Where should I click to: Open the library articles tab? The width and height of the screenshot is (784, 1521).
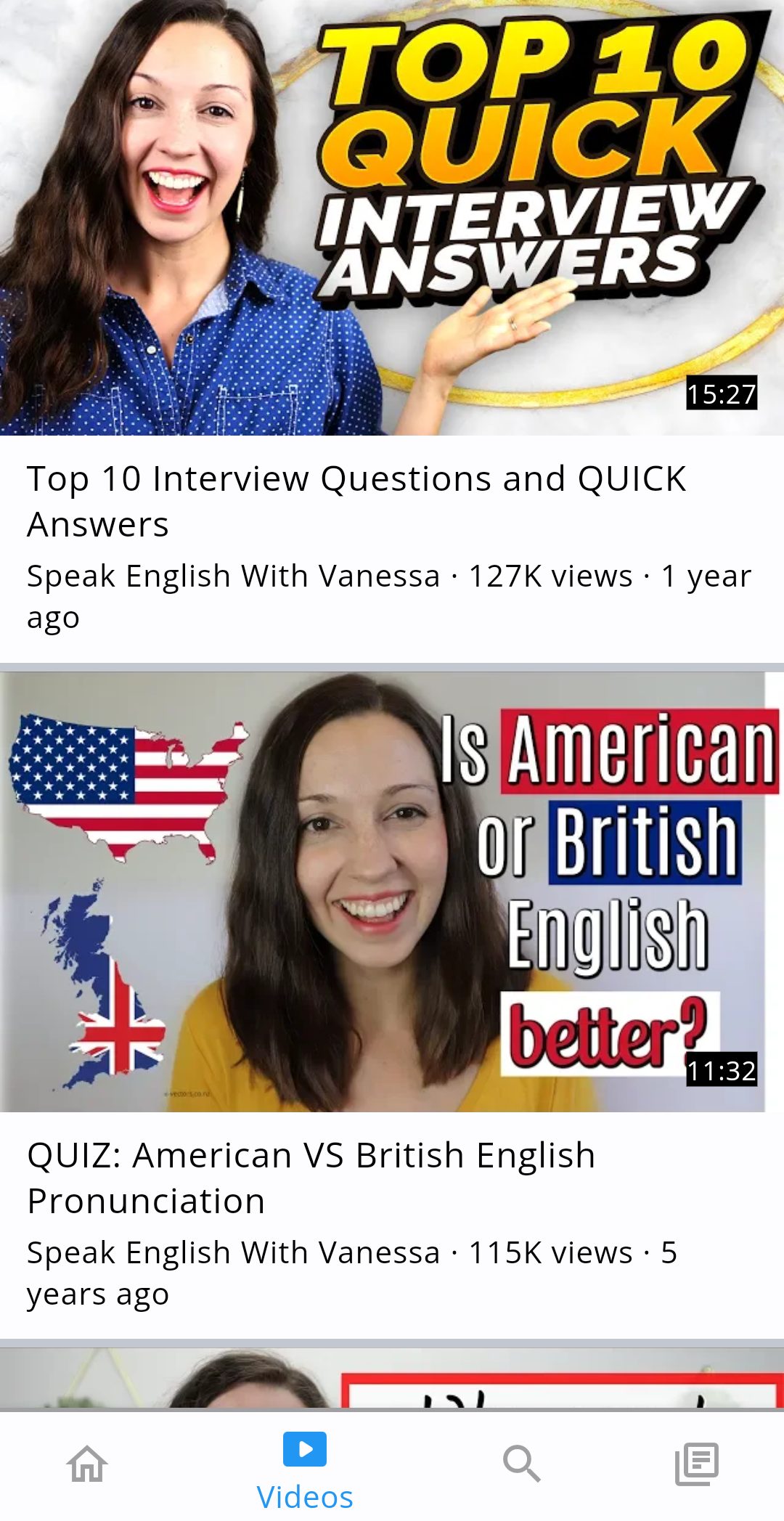[696, 1464]
